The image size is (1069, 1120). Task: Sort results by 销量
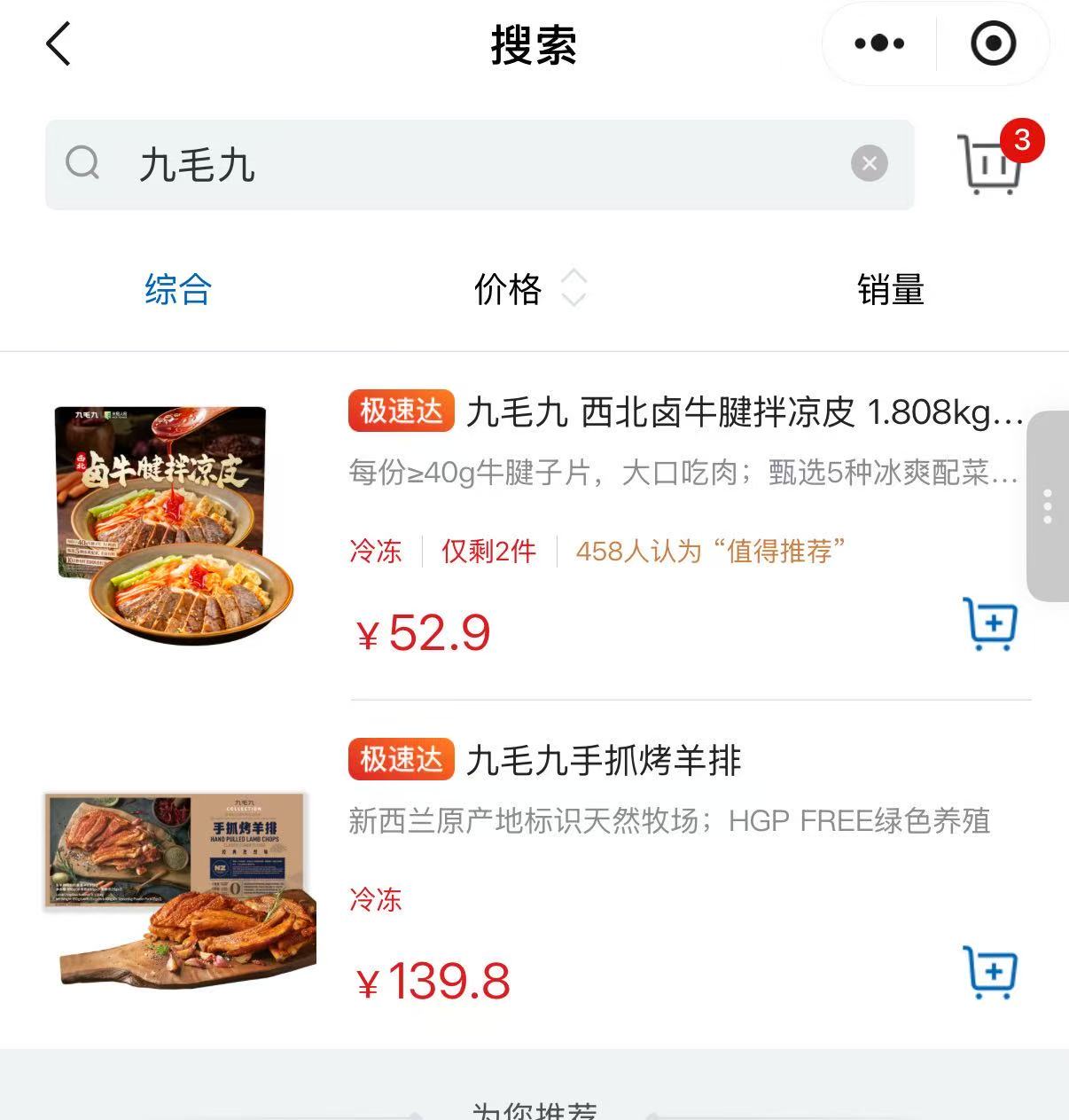click(x=890, y=289)
